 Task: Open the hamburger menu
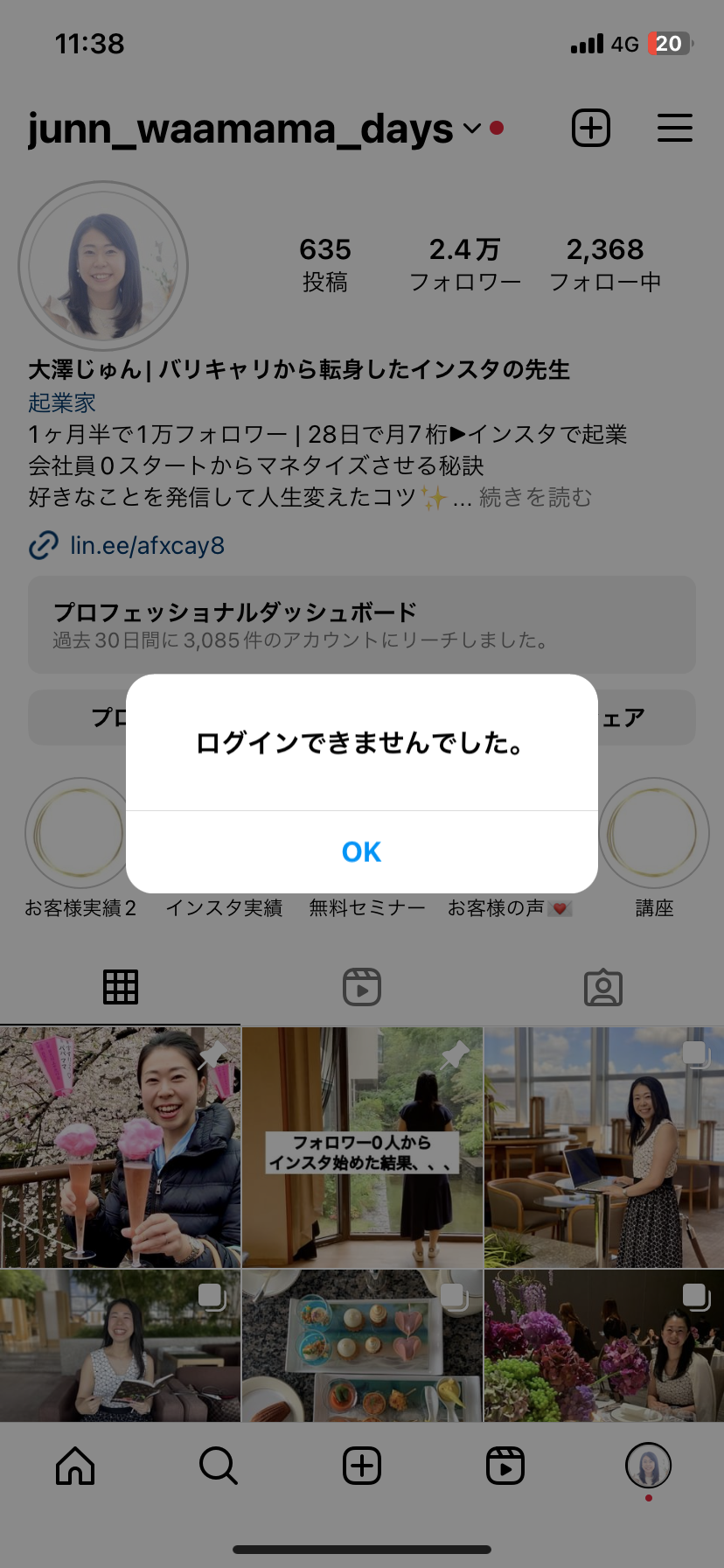pos(675,129)
